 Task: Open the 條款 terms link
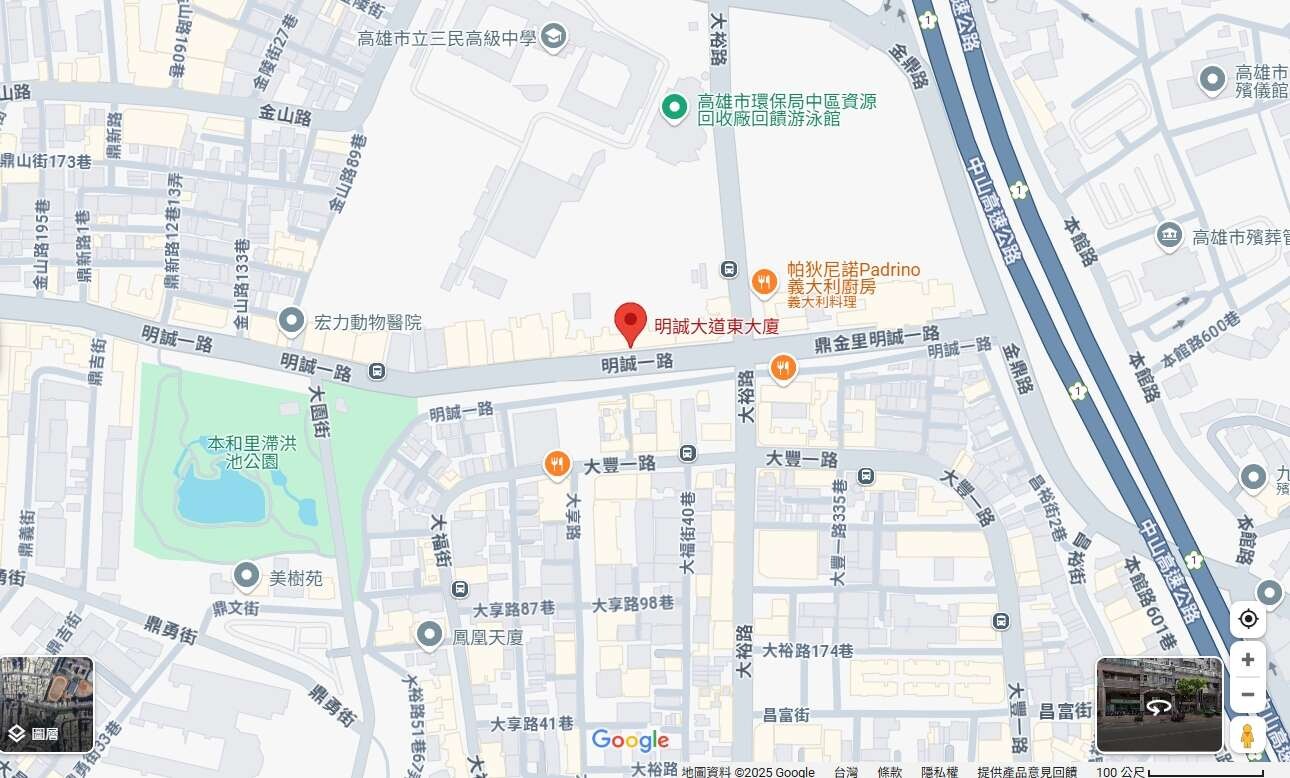click(889, 771)
